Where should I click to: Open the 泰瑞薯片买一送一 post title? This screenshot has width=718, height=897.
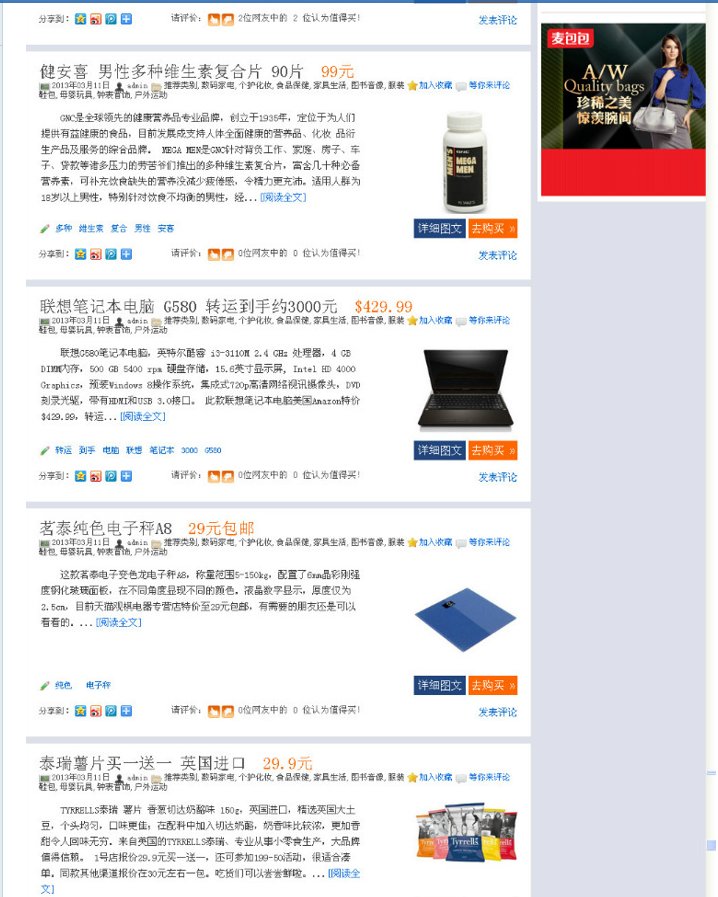click(142, 762)
